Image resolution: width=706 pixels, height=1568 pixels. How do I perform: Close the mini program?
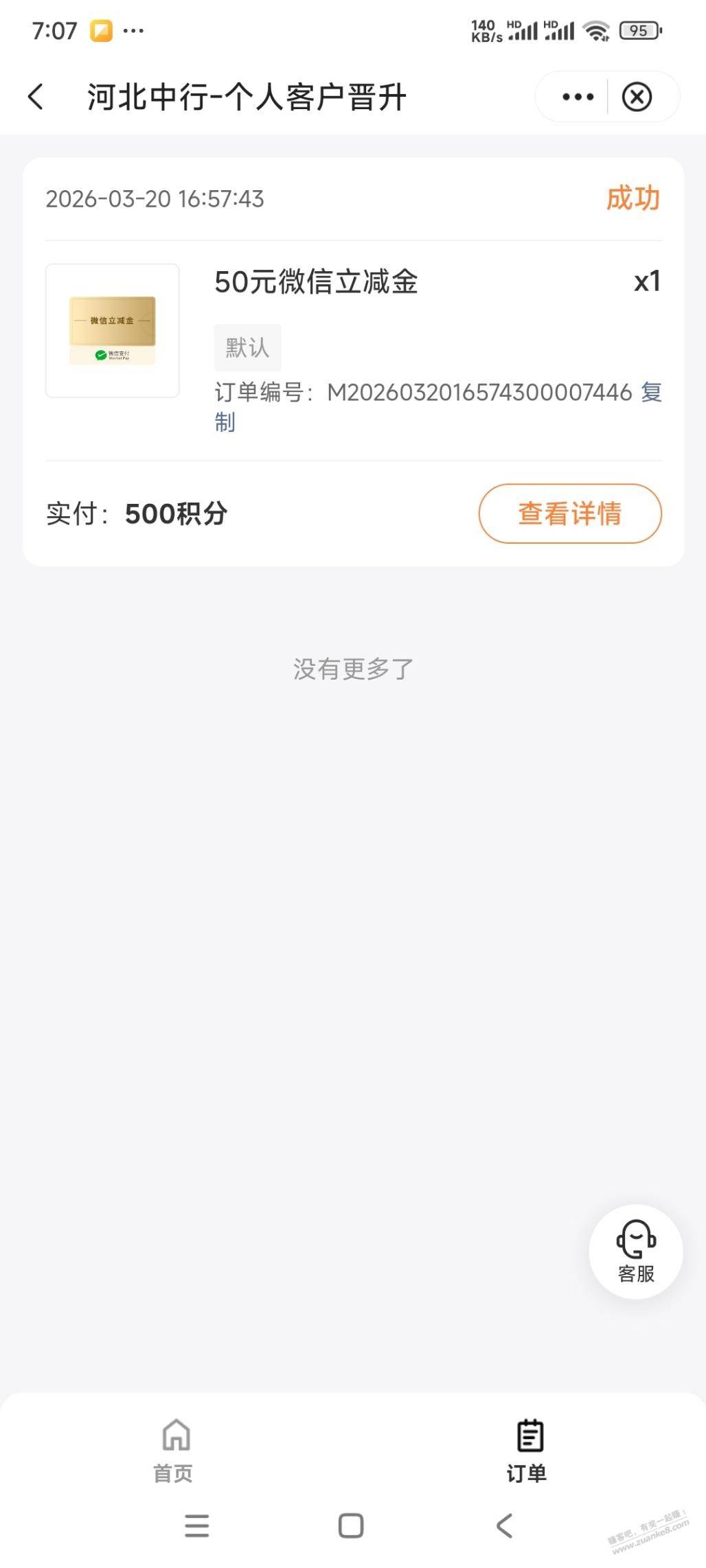637,97
